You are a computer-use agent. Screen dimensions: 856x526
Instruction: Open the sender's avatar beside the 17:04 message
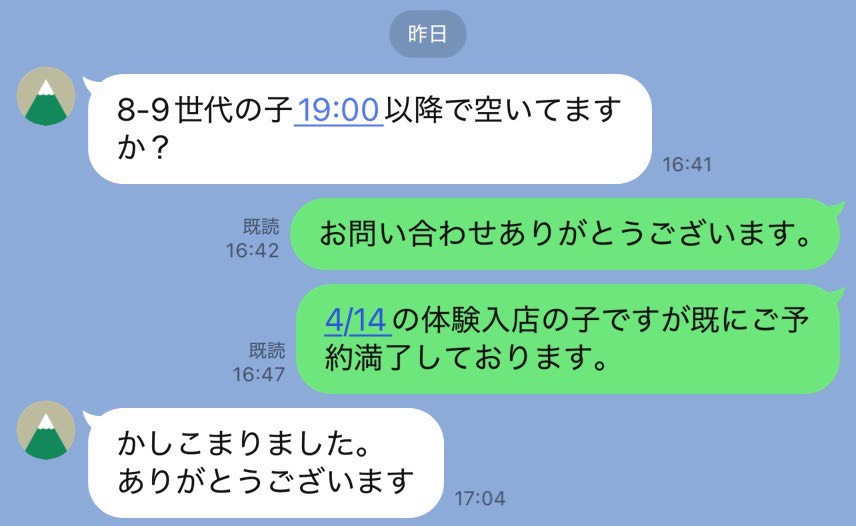click(x=46, y=431)
